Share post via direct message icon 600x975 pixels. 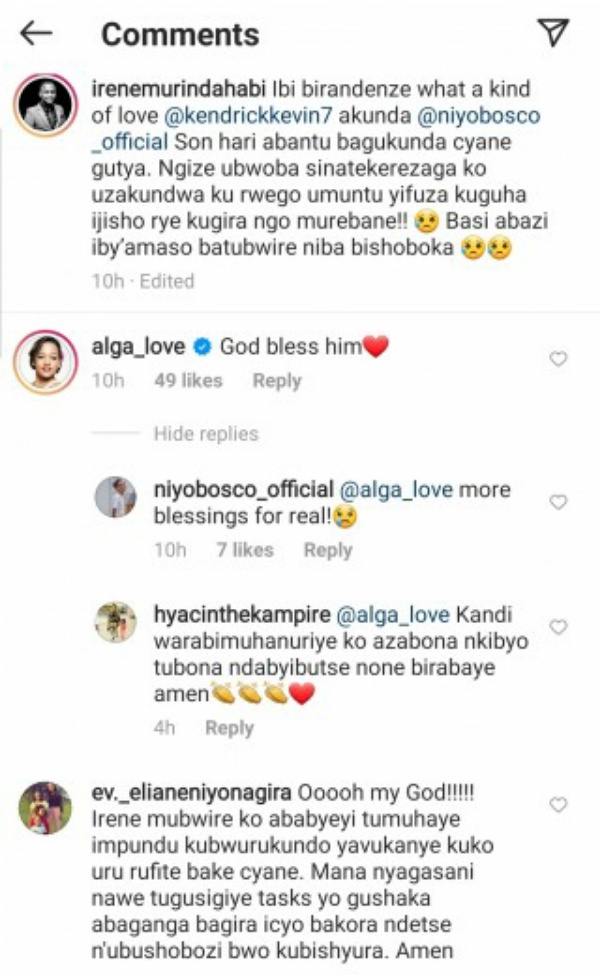(553, 33)
